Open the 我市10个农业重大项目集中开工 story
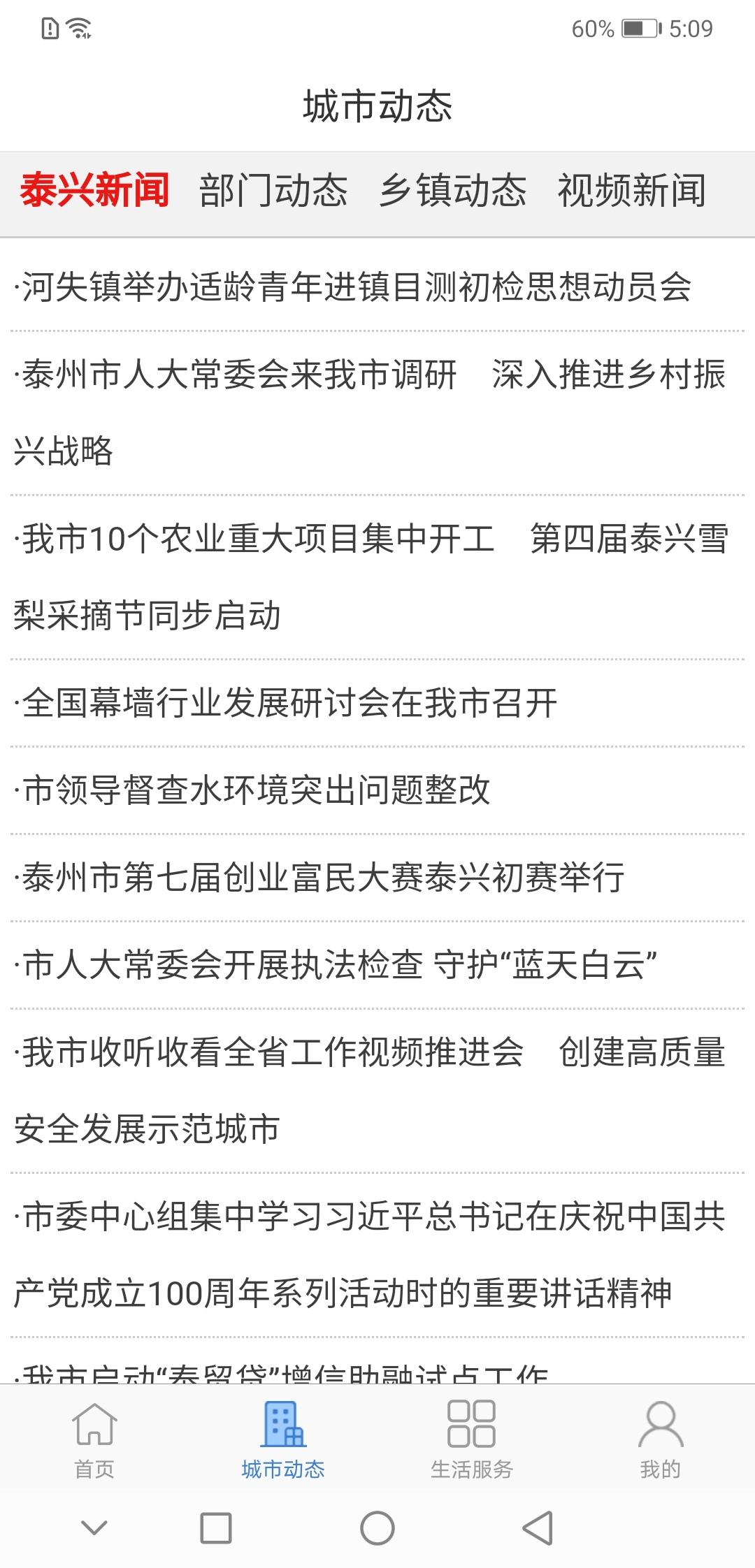Viewport: 755px width, 1568px height. 371,576
